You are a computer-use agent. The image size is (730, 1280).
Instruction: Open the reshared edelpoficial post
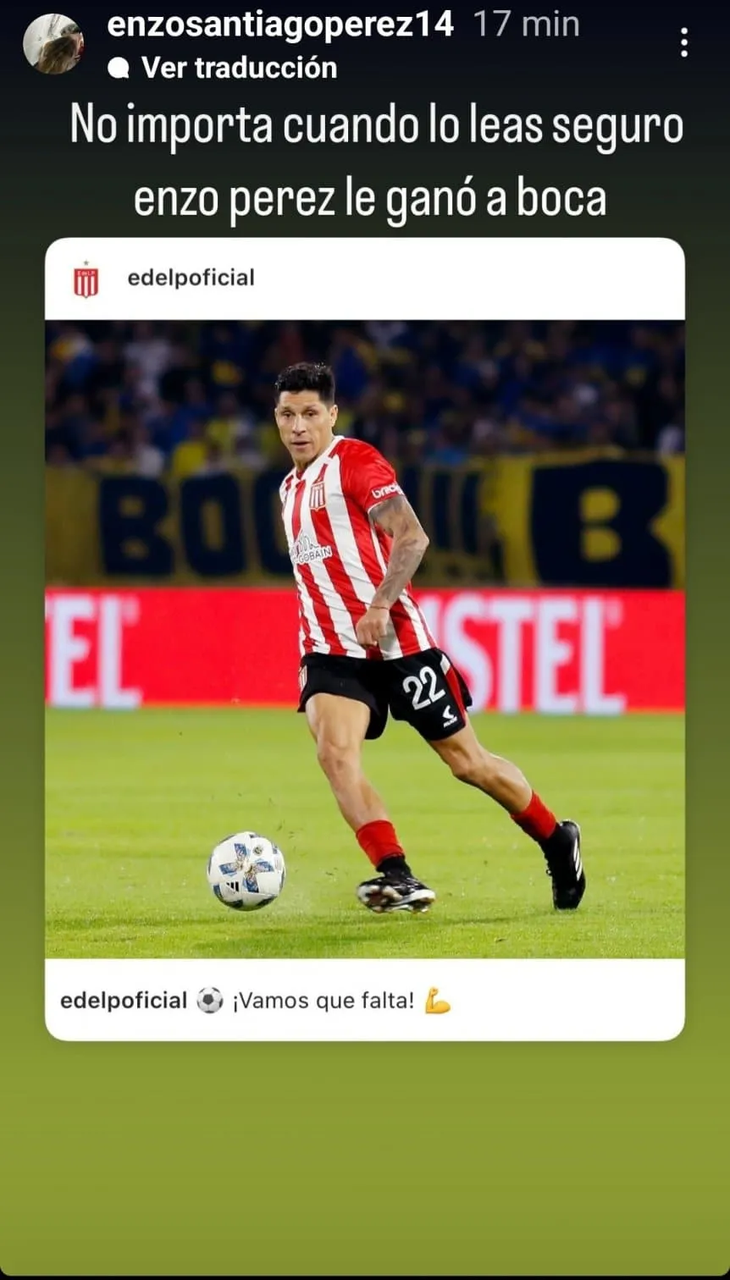(x=364, y=638)
